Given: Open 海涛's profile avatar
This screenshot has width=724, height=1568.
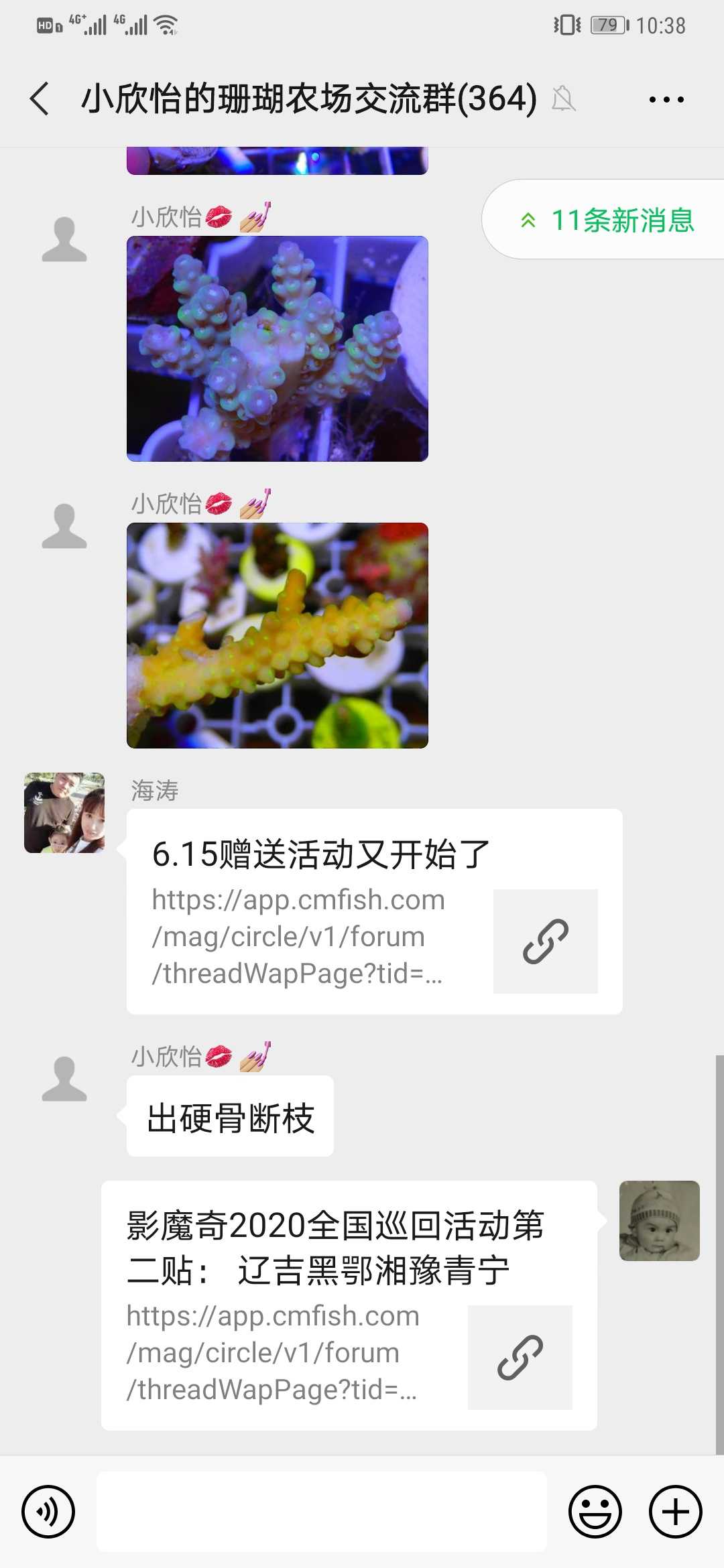Looking at the screenshot, I should (x=64, y=812).
